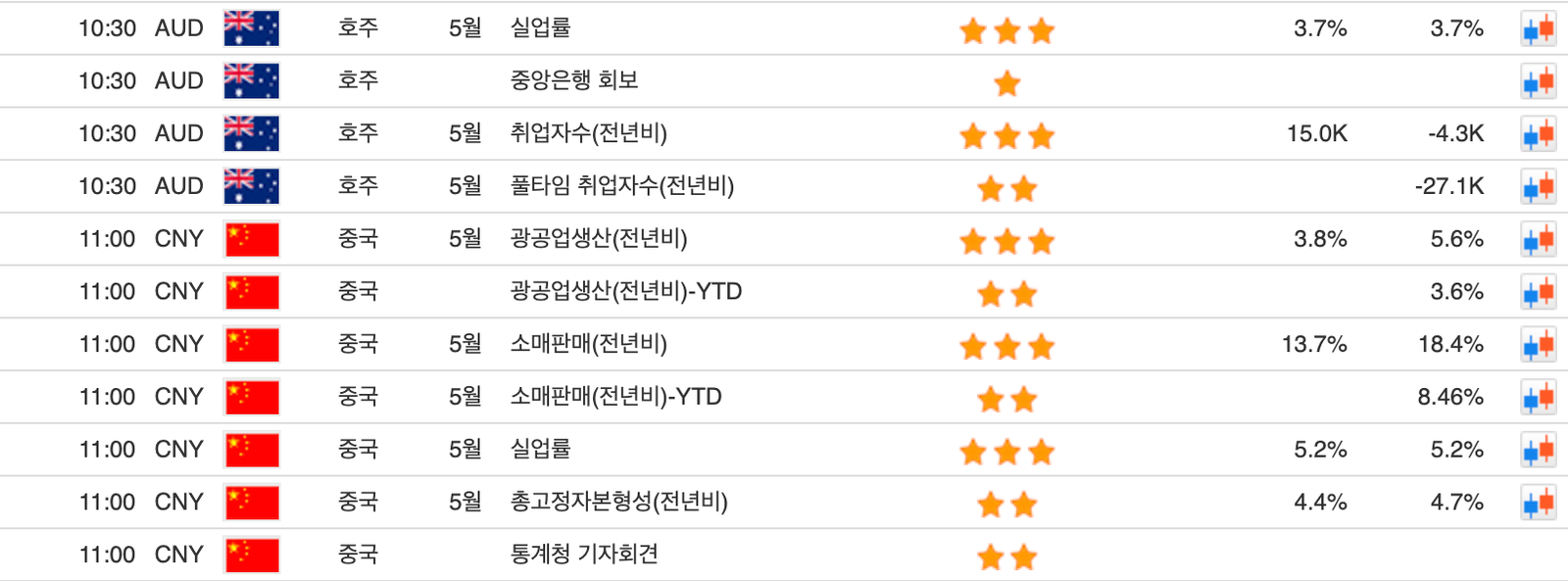Tap the chart icon next to 광공업생산(전년비)-YTD
1568x581 pixels.
tap(1539, 293)
